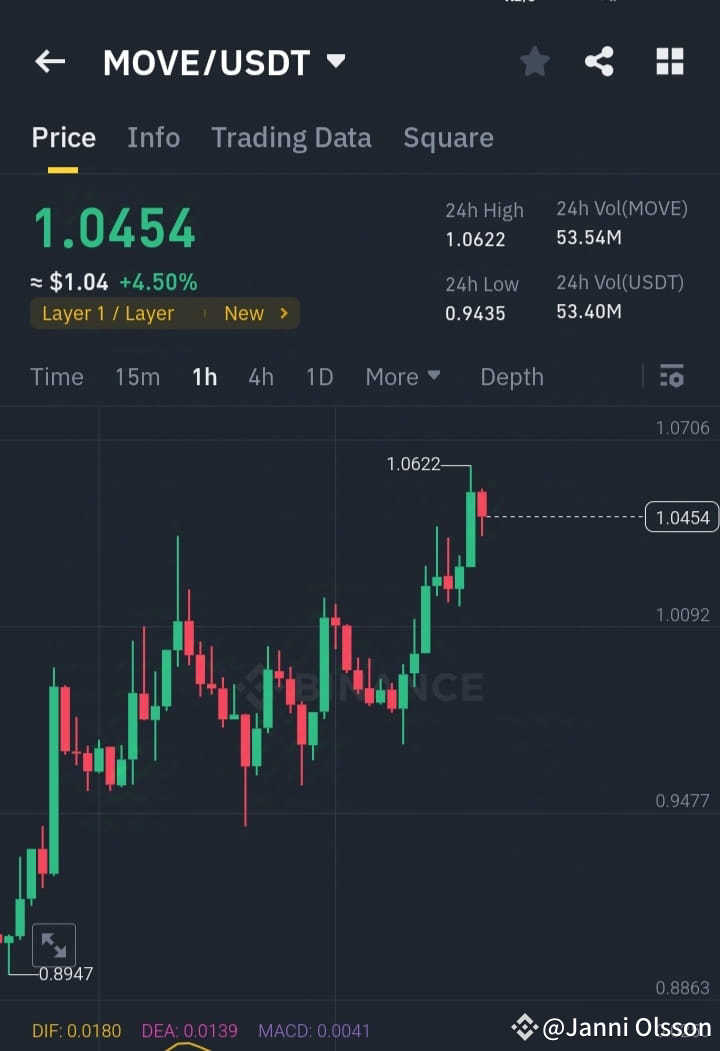The width and height of the screenshot is (720, 1051).
Task: Tap the back arrow to exit chart
Action: pos(49,61)
